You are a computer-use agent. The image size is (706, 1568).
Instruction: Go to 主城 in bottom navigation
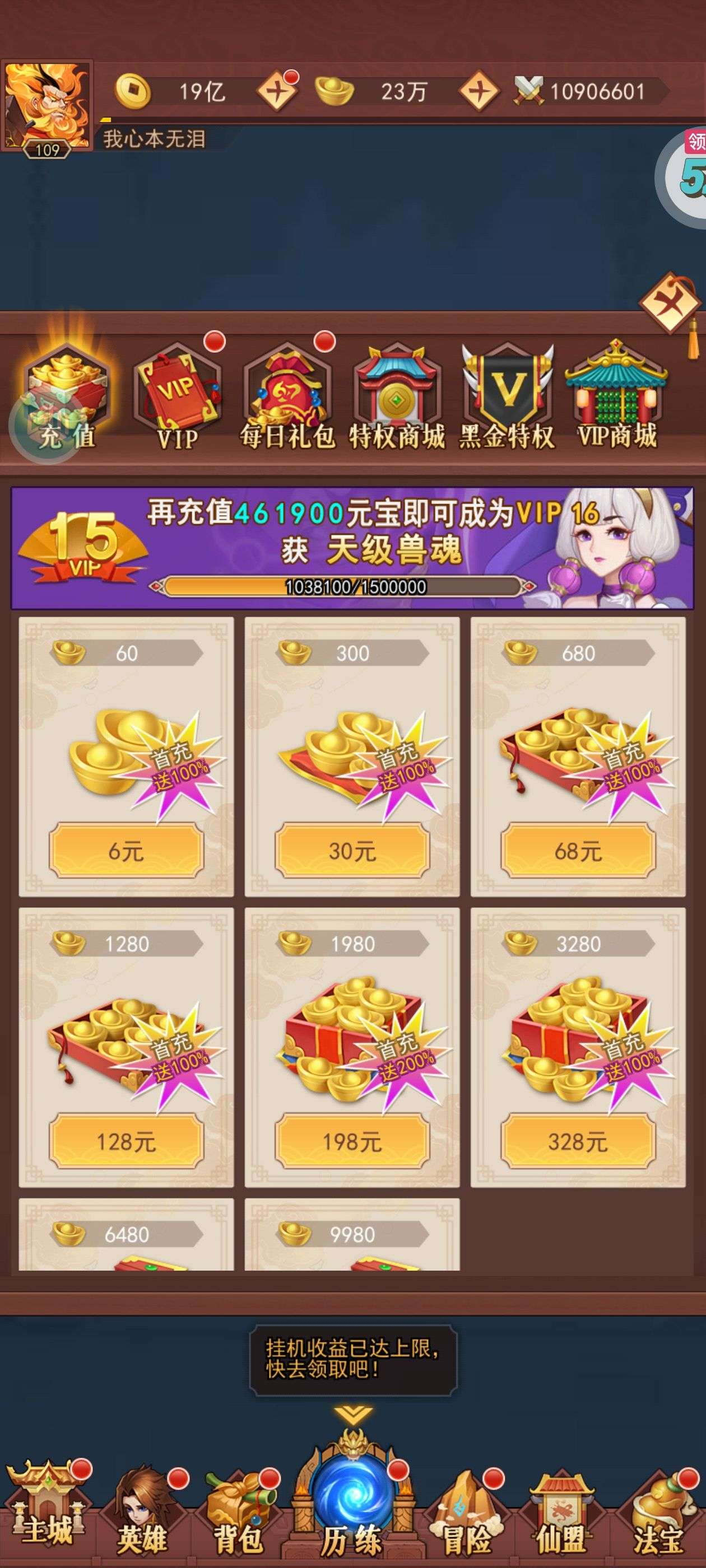(48, 1516)
